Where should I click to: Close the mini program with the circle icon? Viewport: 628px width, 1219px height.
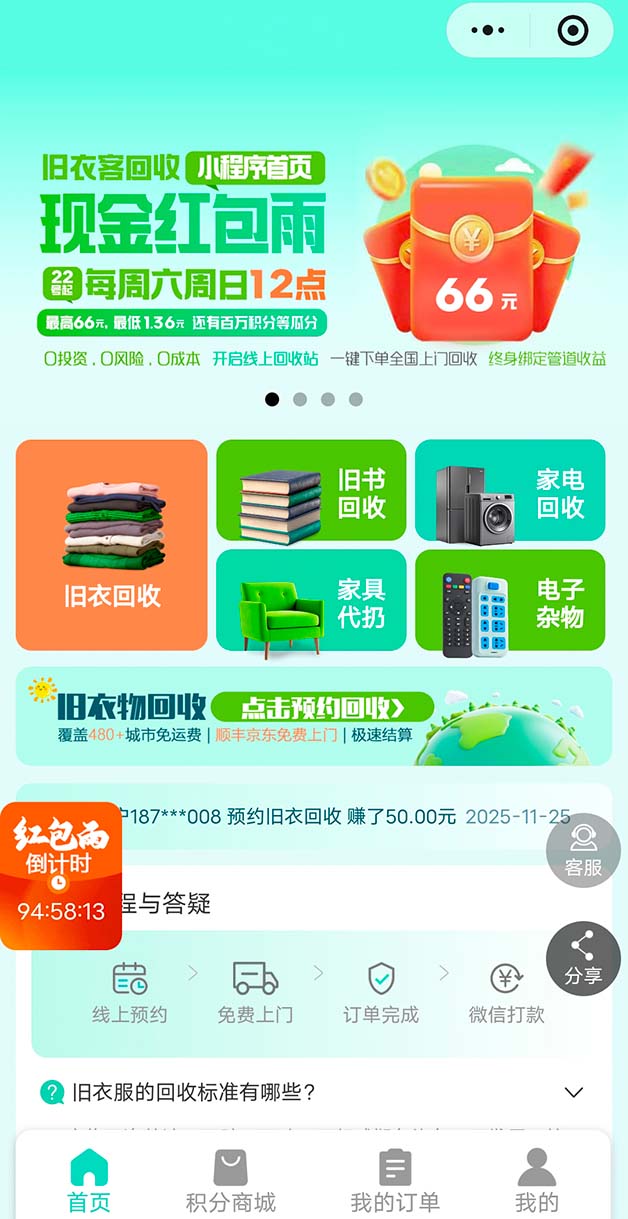(x=572, y=31)
